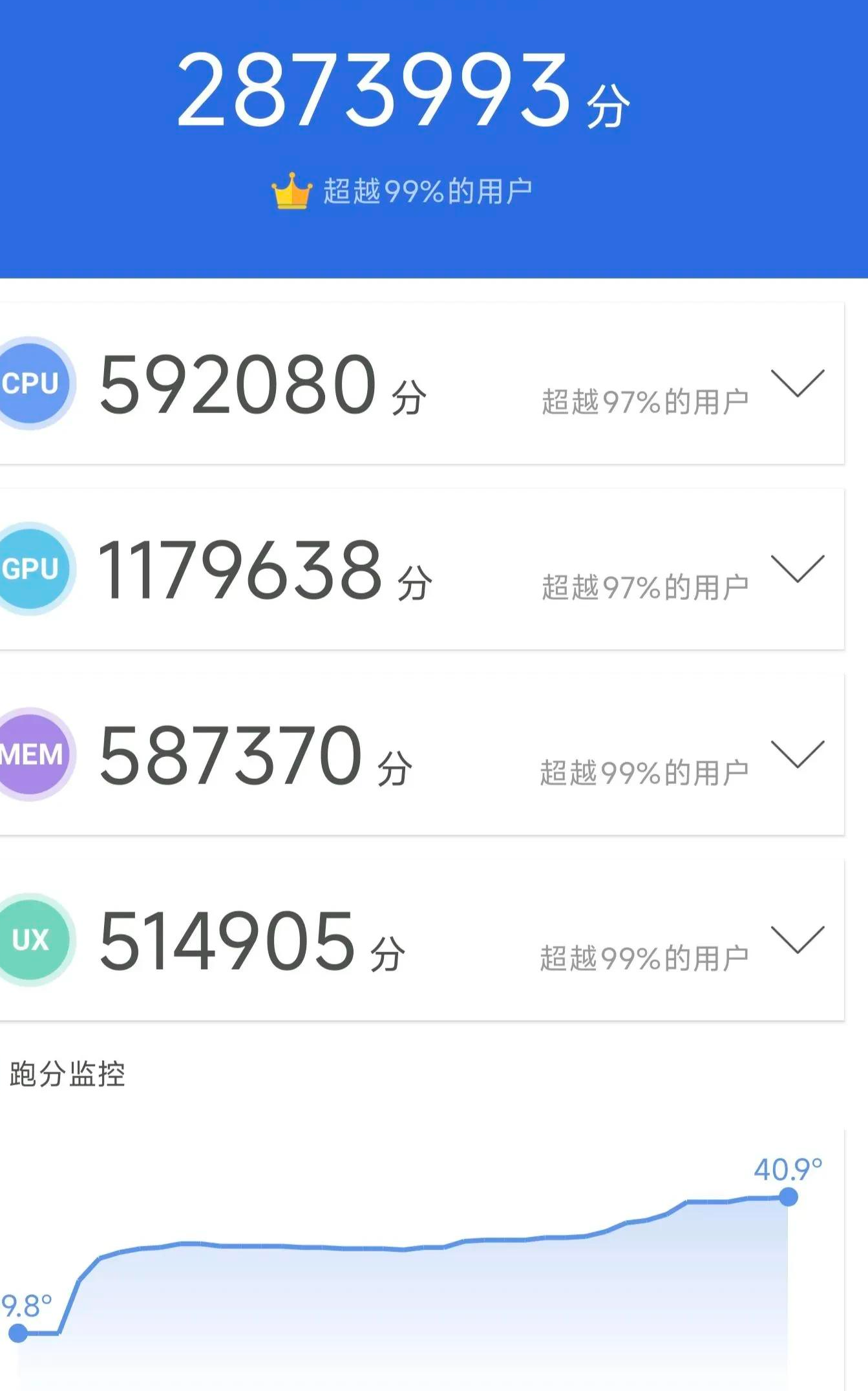868x1391 pixels.
Task: Expand the GPU score details chevron
Action: point(798,569)
